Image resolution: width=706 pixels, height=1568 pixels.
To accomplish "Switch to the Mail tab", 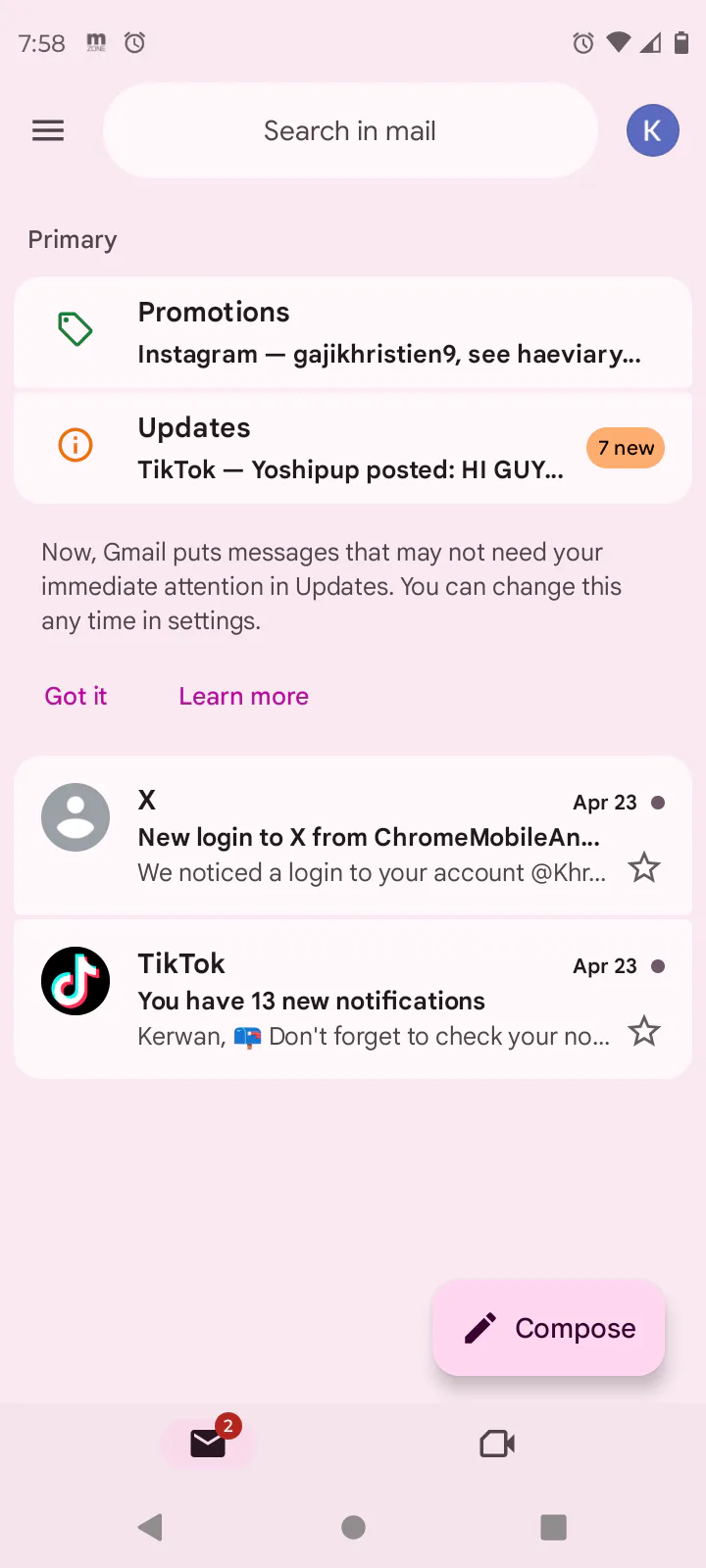I will (208, 1444).
